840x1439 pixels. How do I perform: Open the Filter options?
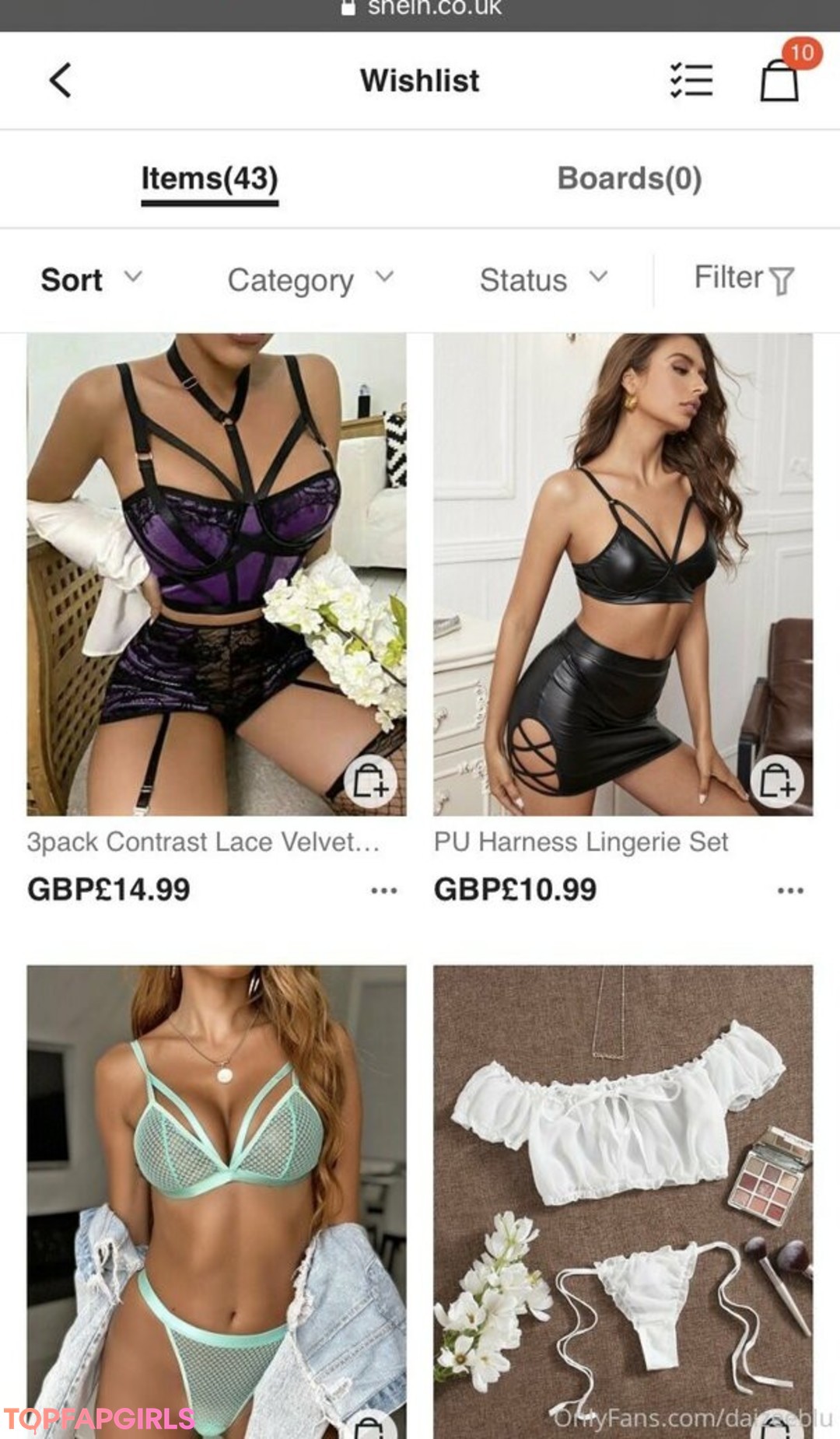[743, 278]
